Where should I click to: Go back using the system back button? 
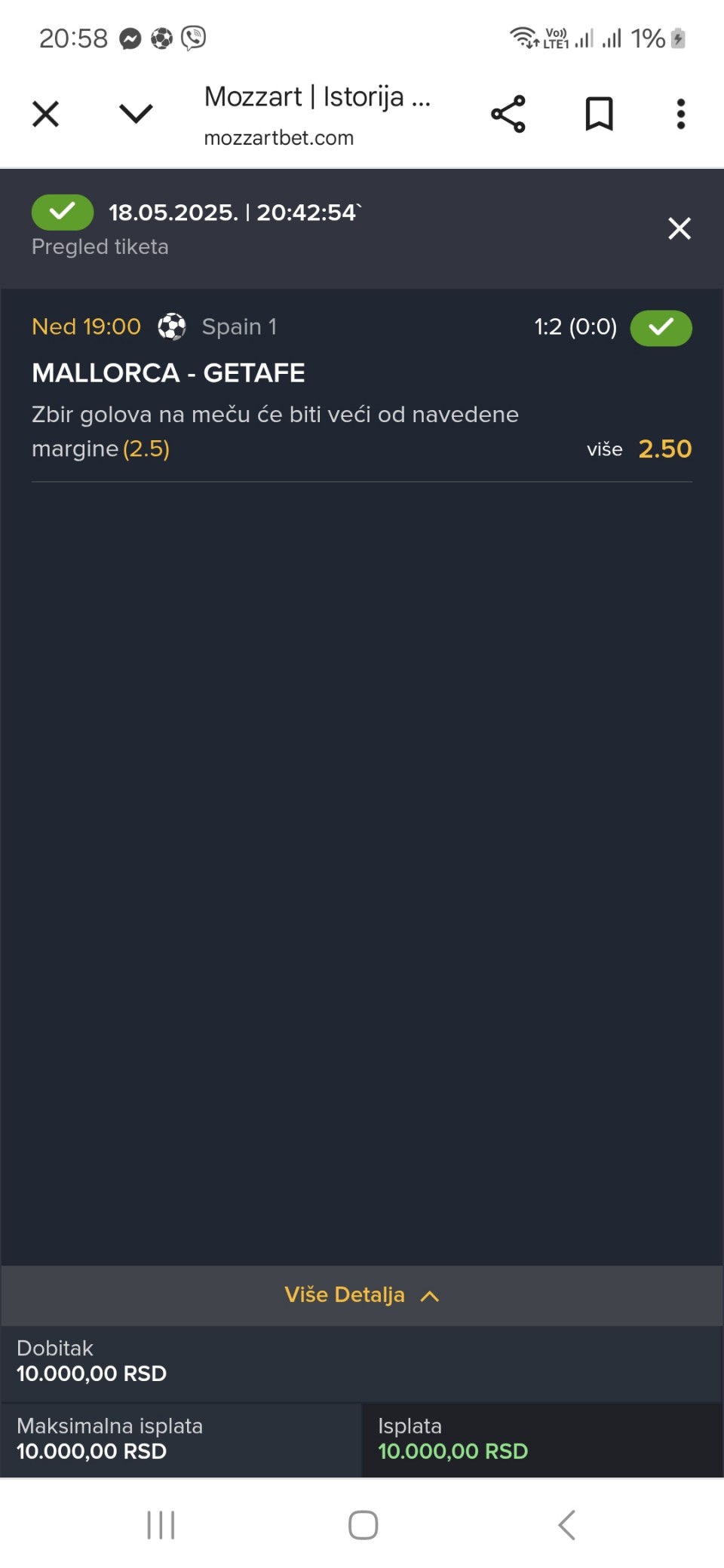pos(566,1525)
